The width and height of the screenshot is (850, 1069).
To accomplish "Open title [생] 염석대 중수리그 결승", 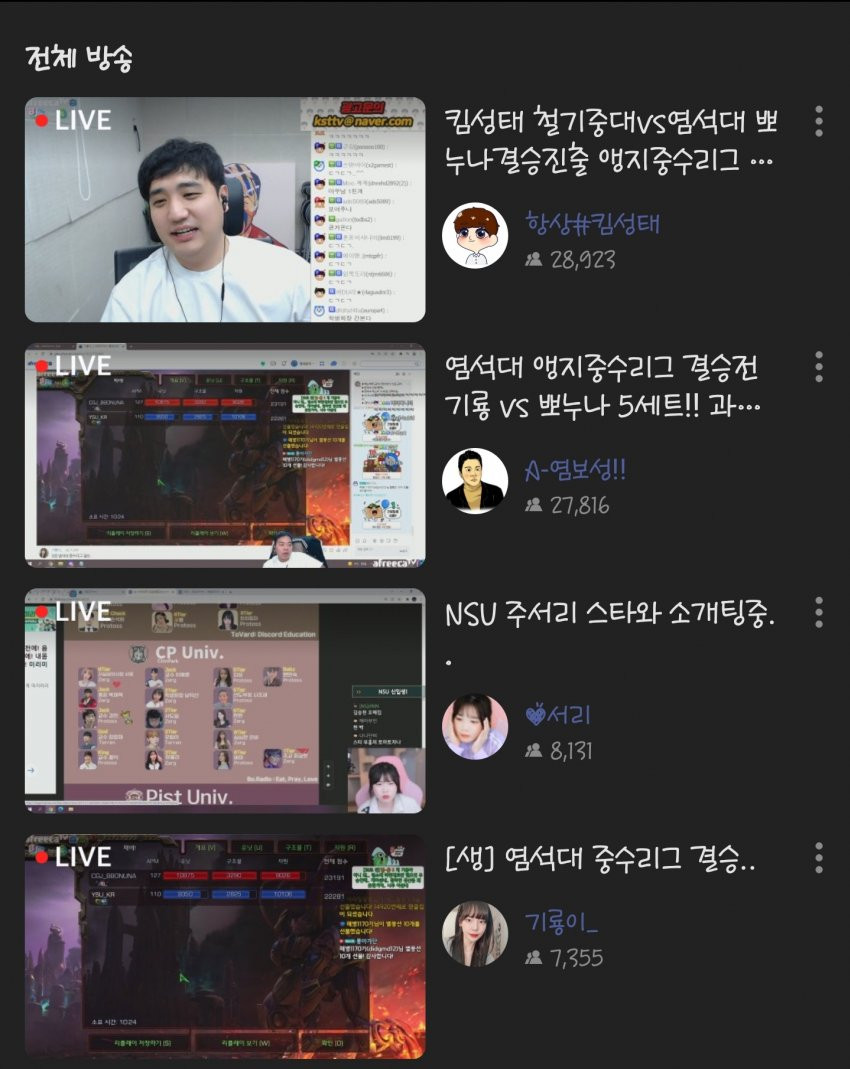I will click(600, 859).
